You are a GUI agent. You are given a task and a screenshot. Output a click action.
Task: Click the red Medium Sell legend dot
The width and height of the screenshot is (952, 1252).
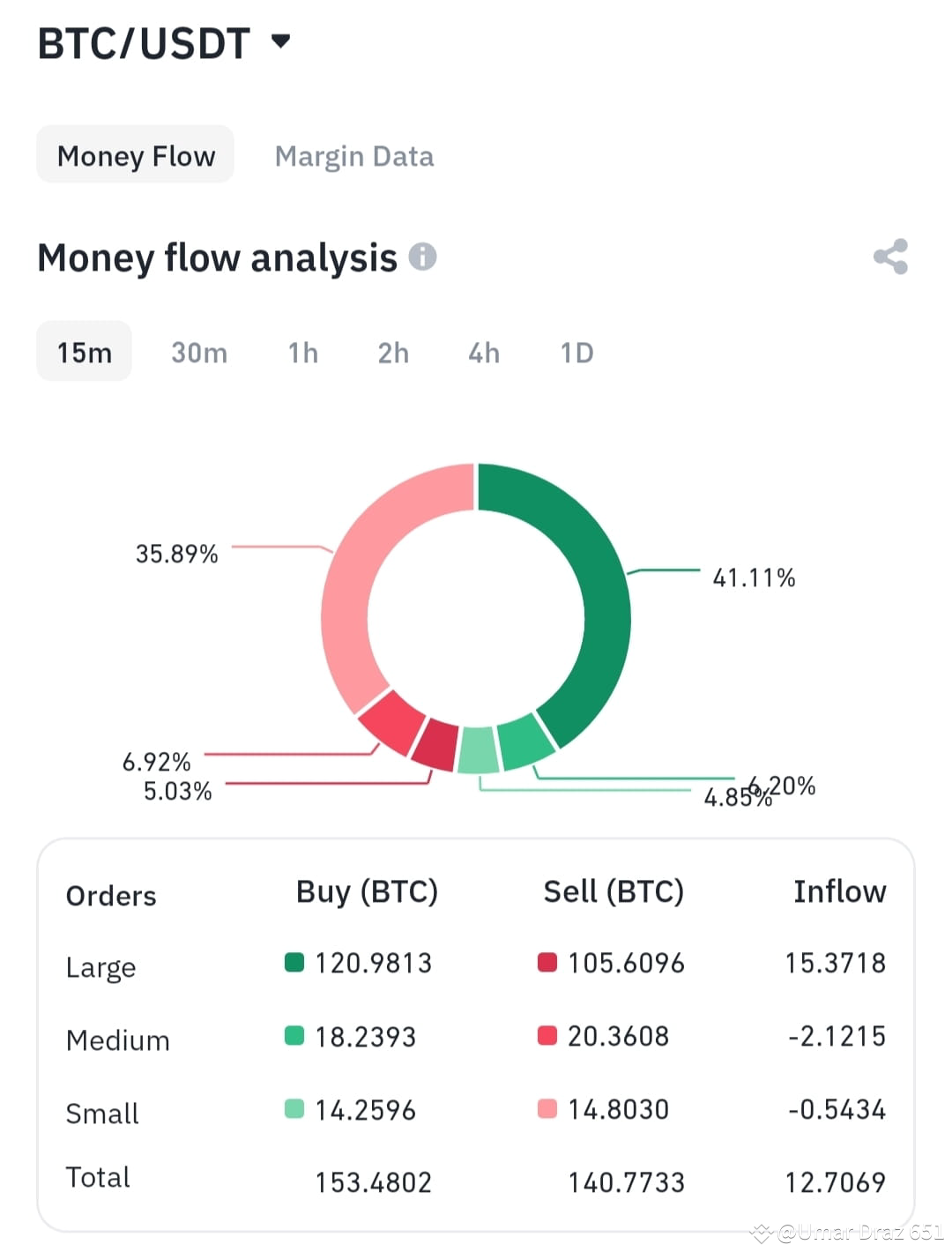tap(547, 1036)
